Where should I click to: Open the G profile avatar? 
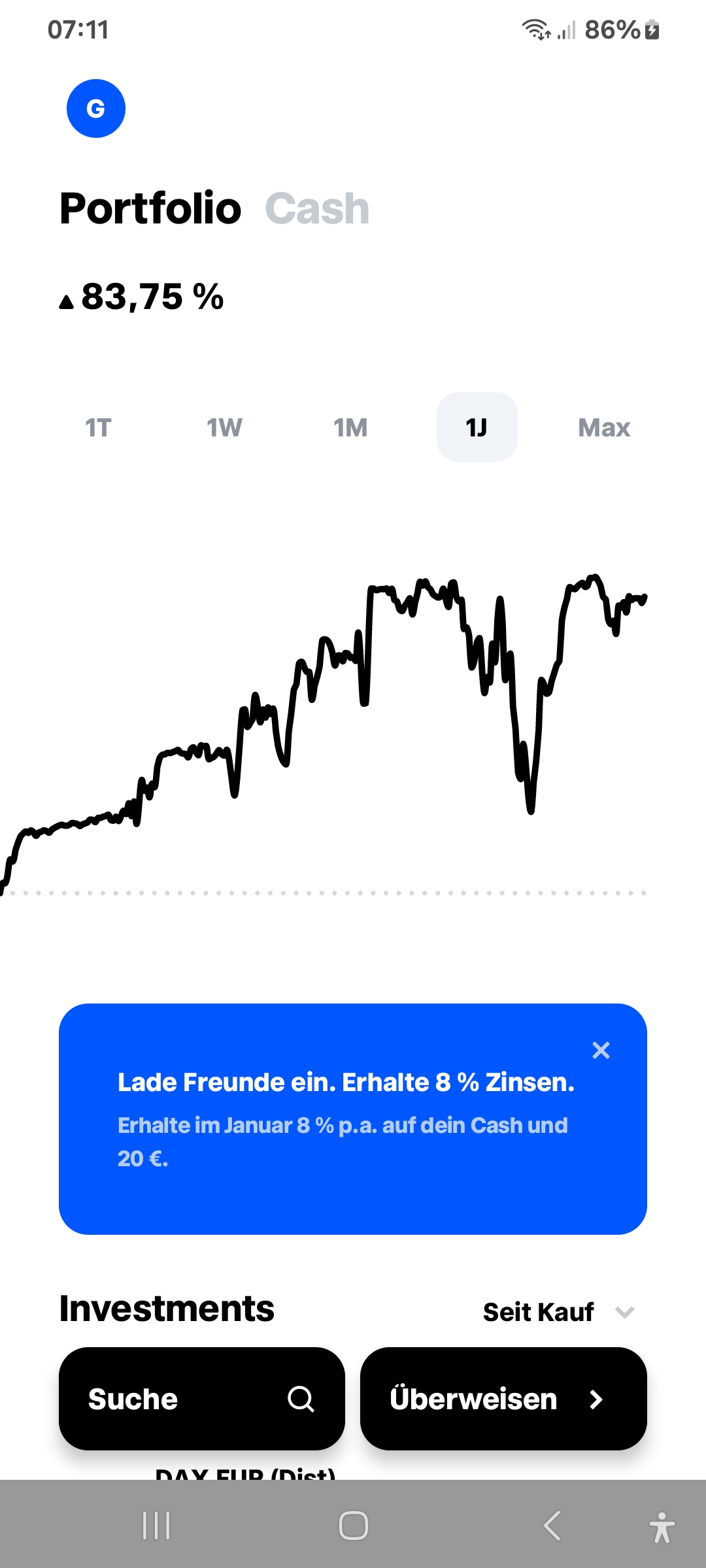coord(96,108)
